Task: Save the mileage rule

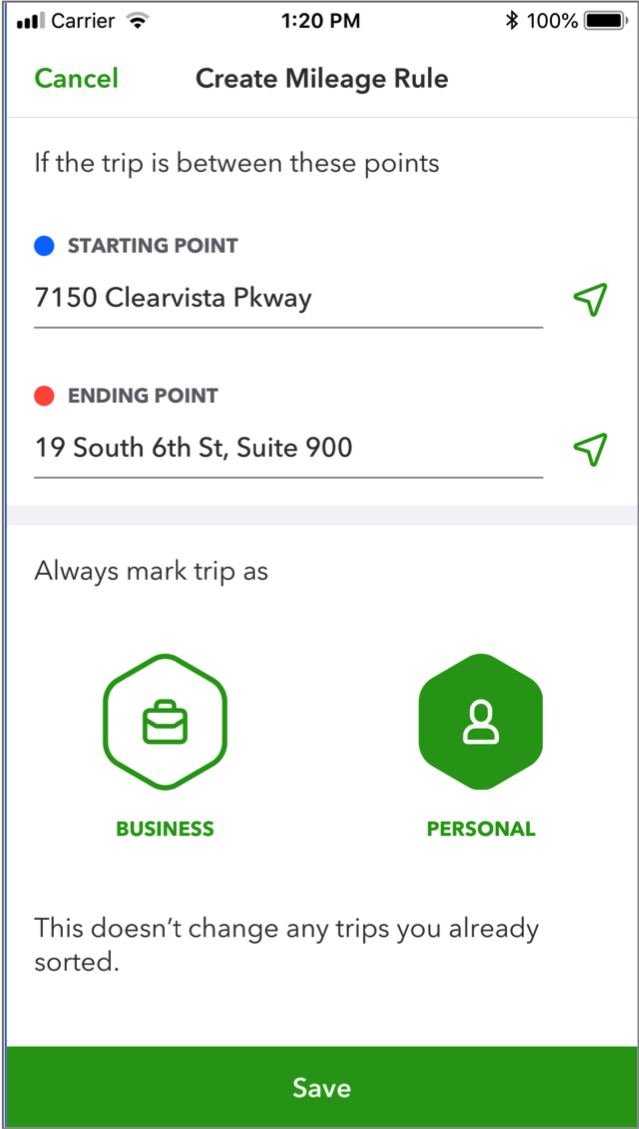Action: pos(321,1087)
